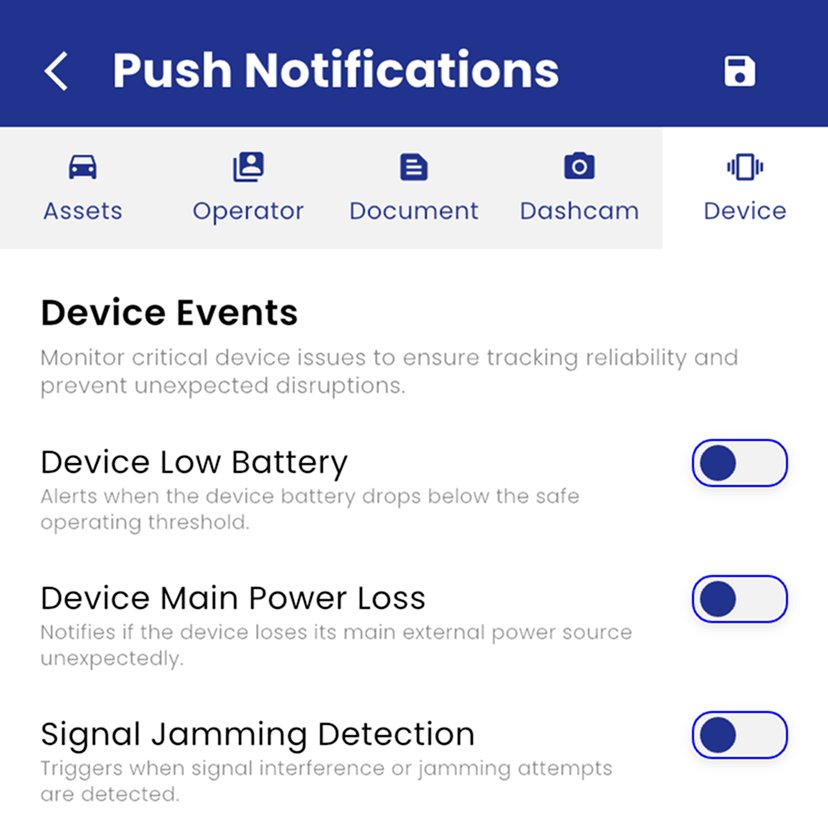Toggle off Device Main Power Loss notifications
This screenshot has height=834, width=828.
(740, 600)
